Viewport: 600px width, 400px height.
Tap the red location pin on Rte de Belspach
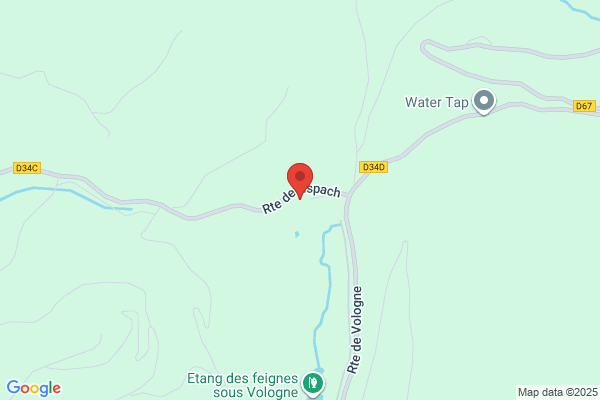pos(300,180)
